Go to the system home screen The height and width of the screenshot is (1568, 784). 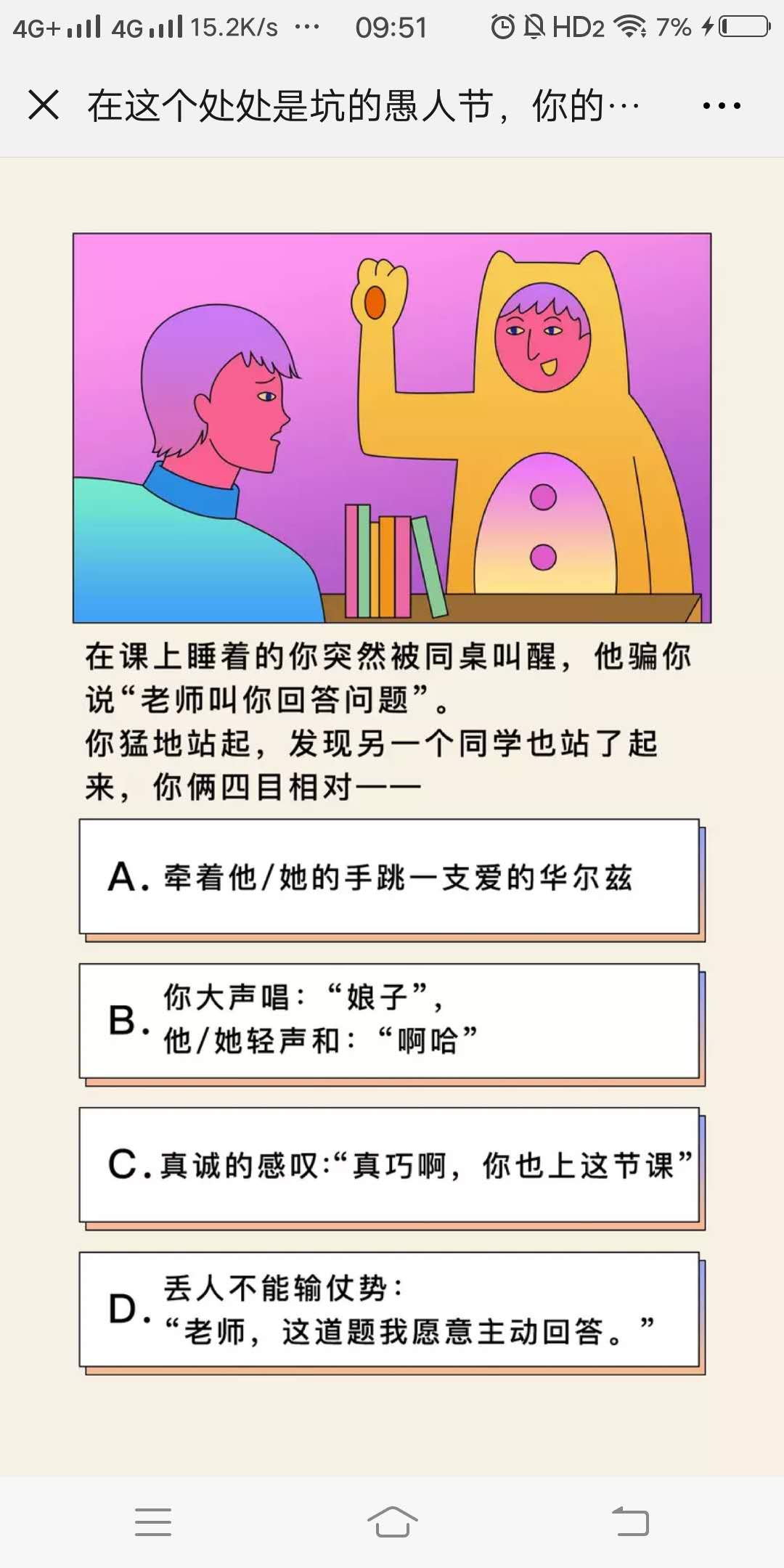coord(392,1522)
